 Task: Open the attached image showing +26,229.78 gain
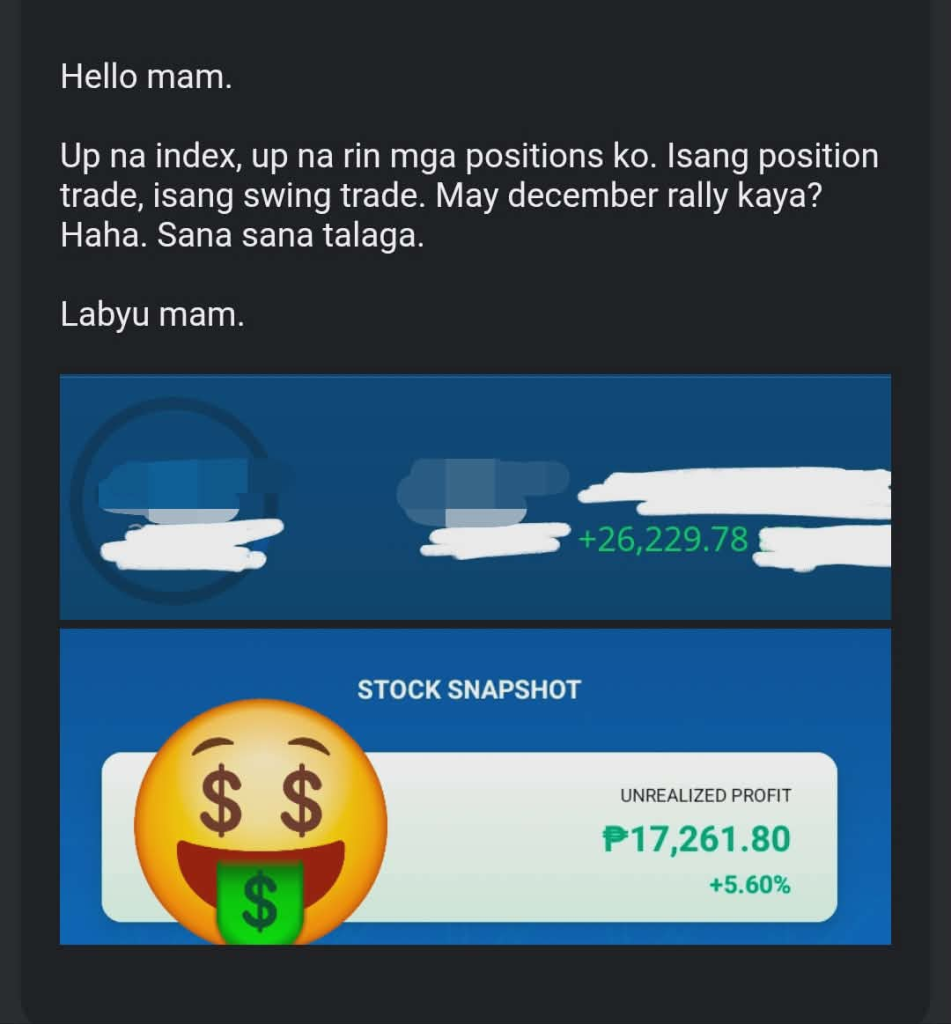475,497
